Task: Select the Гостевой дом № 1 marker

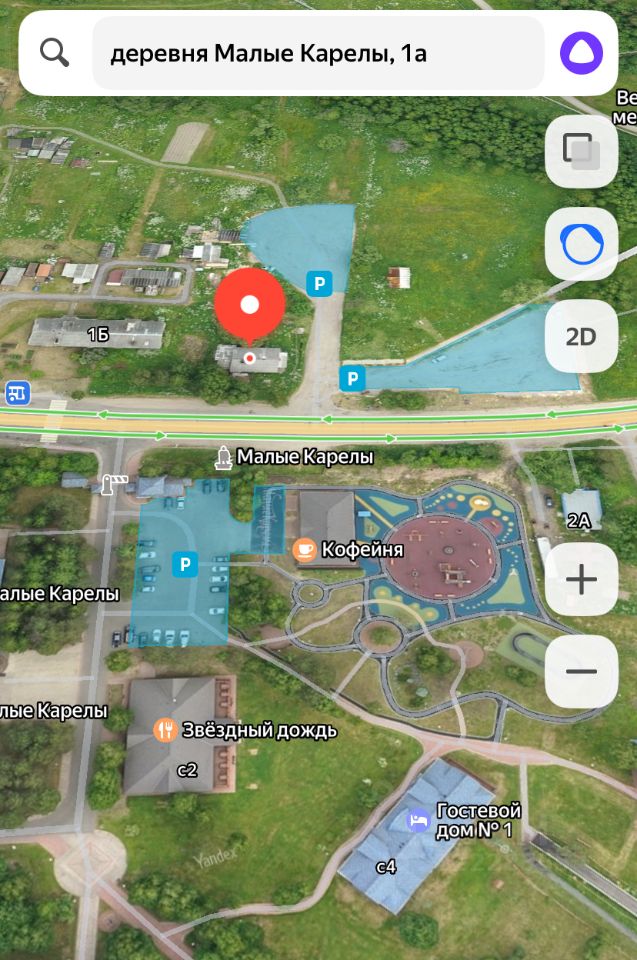Action: (419, 821)
